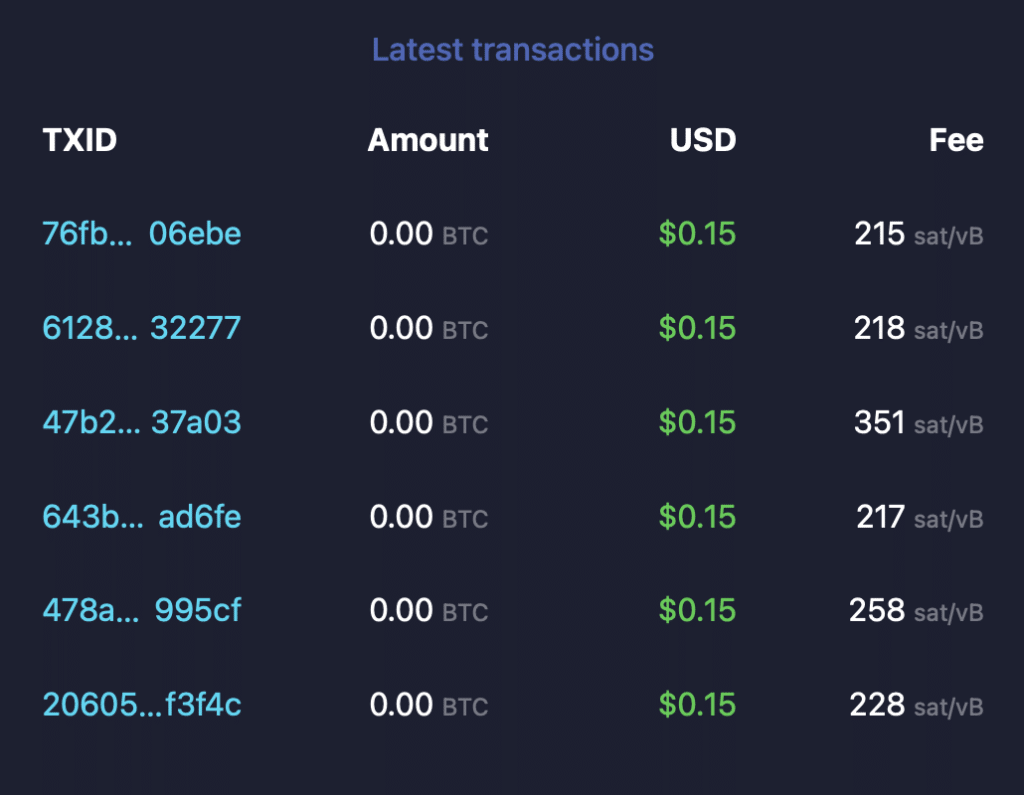Open the Latest transactions heading link
This screenshot has height=795, width=1024.
[512, 49]
